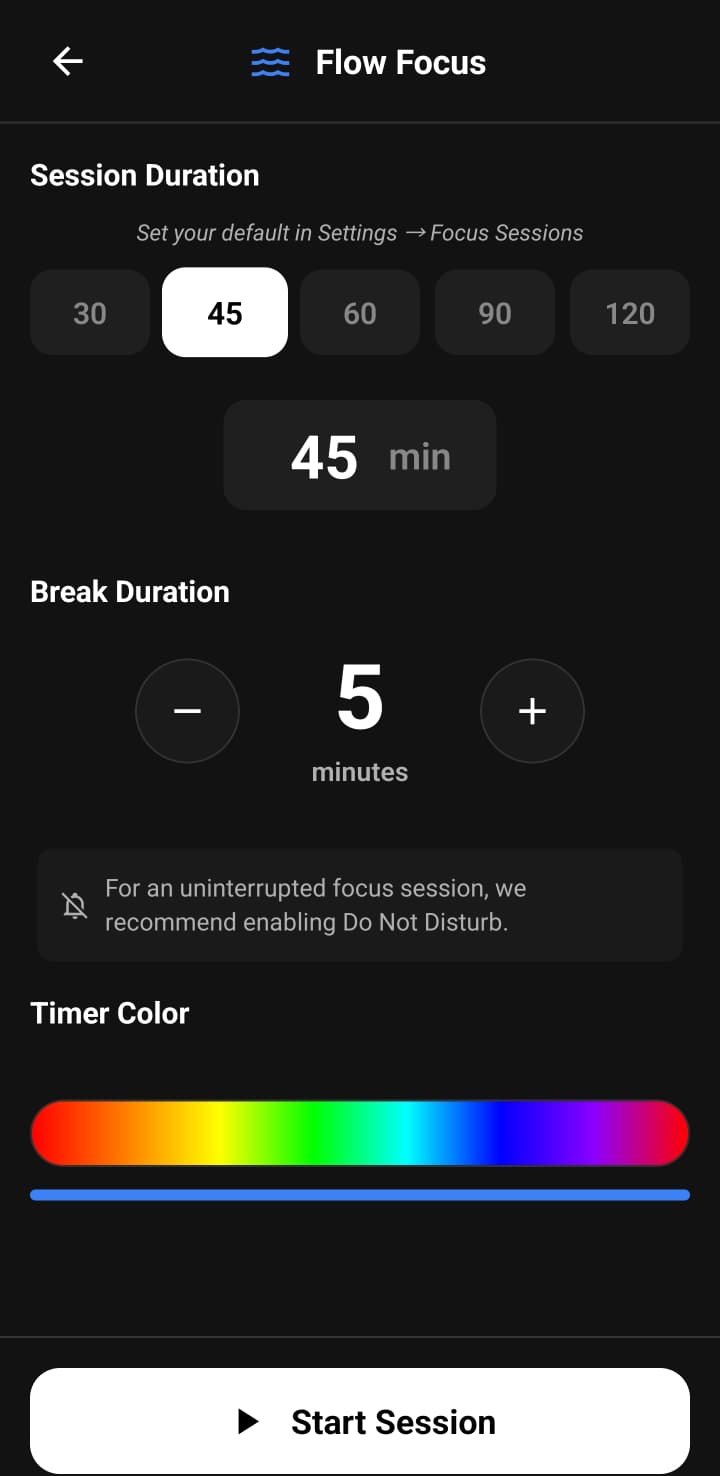Click the Break Duration heading
This screenshot has height=1476, width=720.
(129, 591)
